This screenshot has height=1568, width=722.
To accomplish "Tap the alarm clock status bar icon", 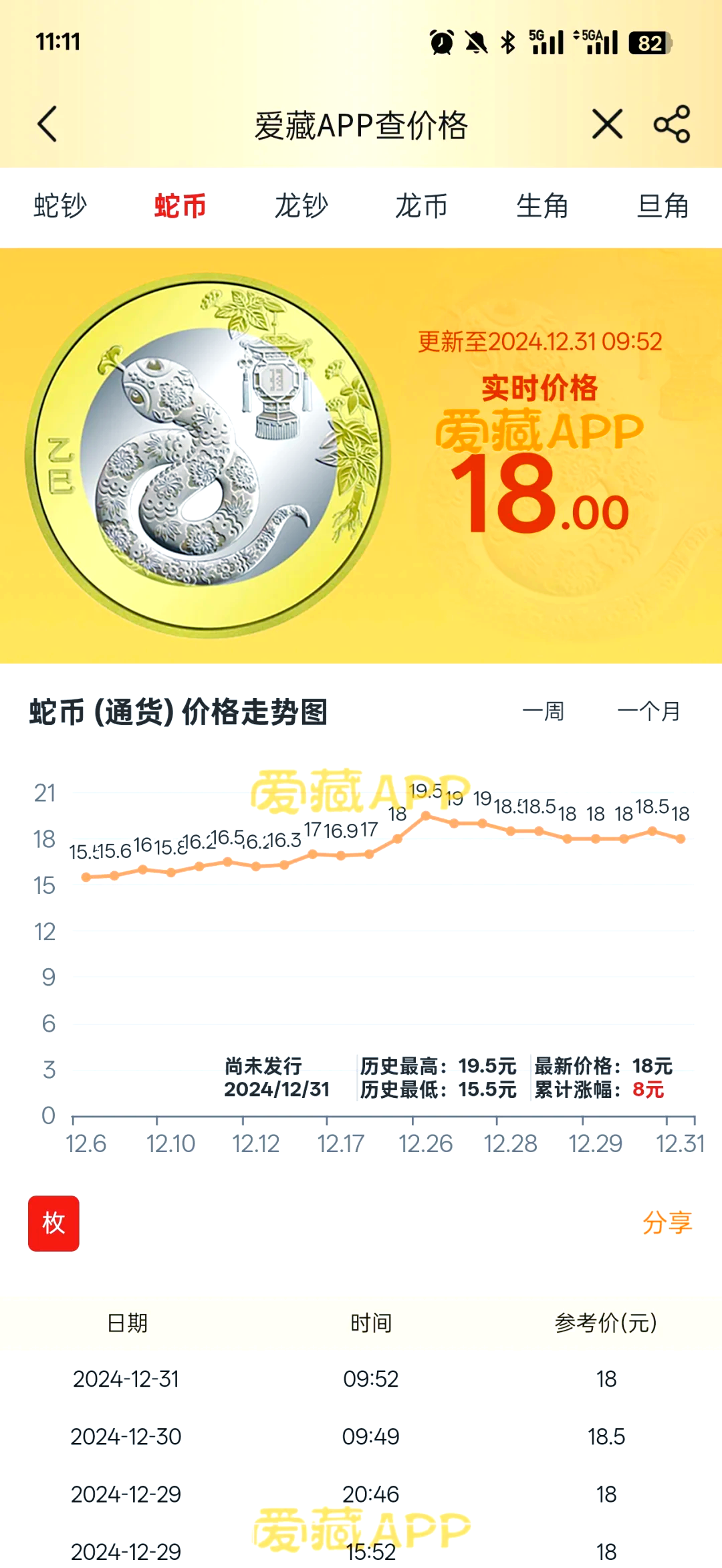I will 441,42.
